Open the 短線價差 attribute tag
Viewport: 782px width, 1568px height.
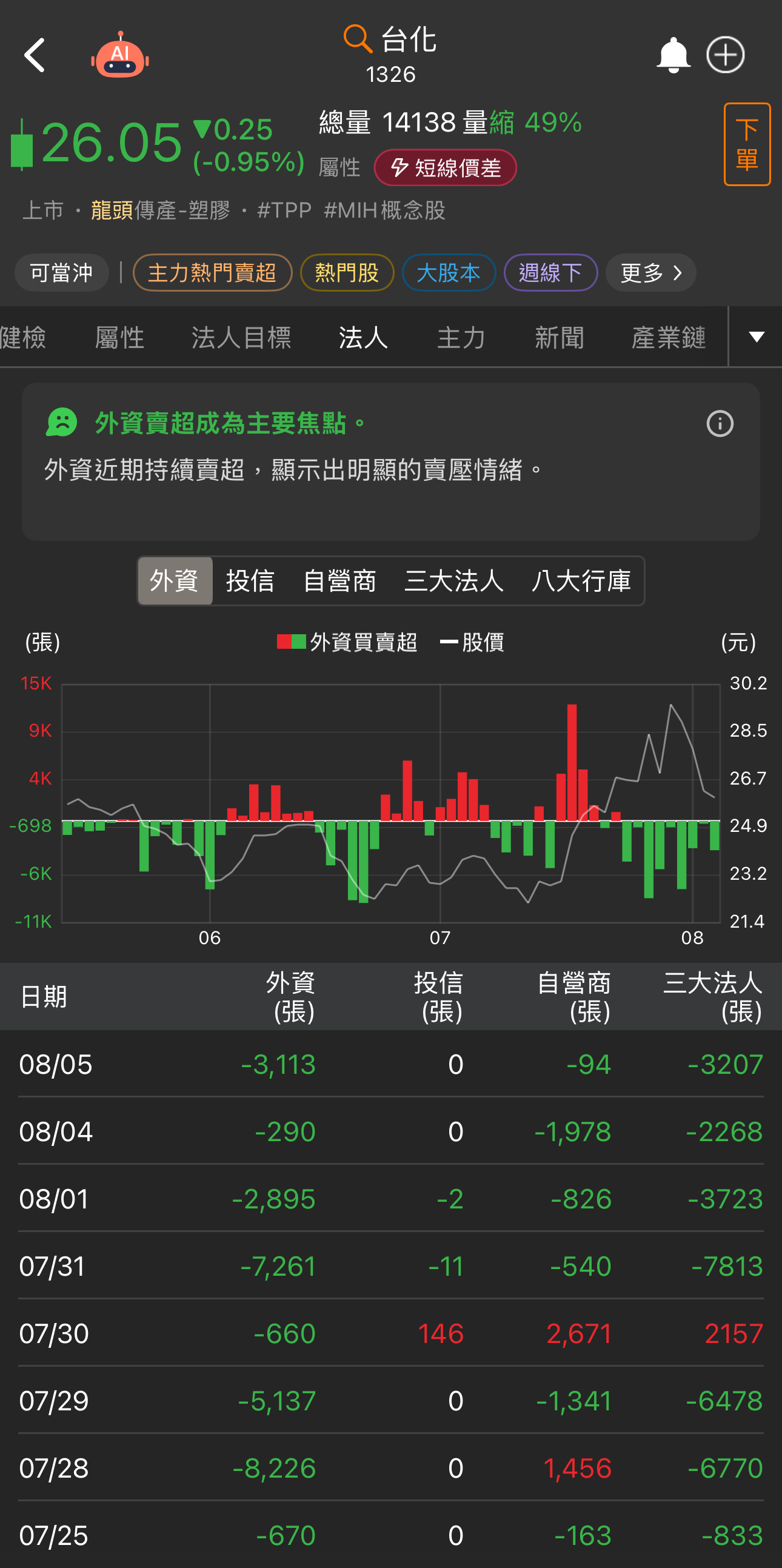[445, 167]
